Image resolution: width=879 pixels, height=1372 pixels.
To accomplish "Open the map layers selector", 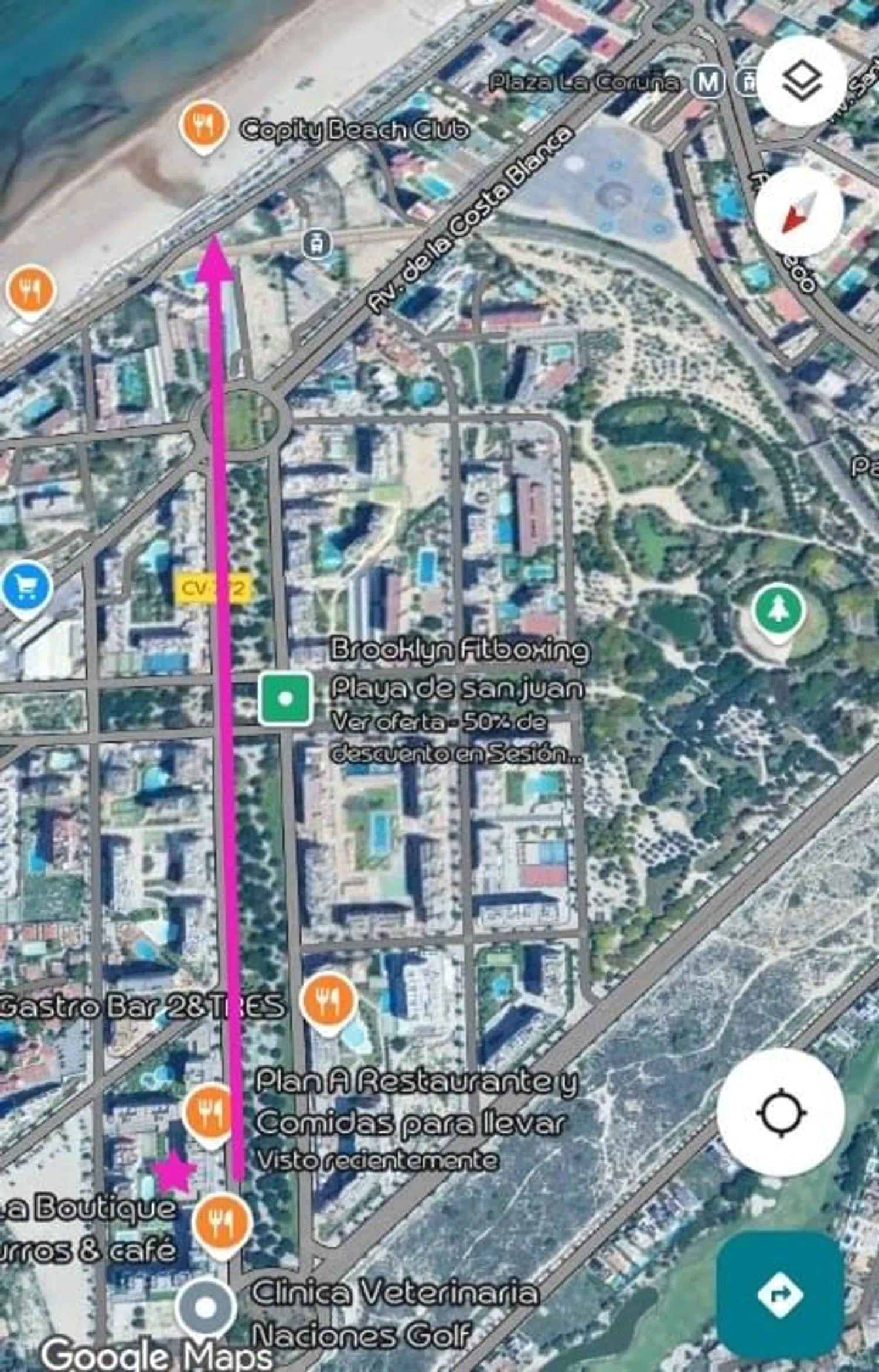I will pyautogui.click(x=801, y=80).
